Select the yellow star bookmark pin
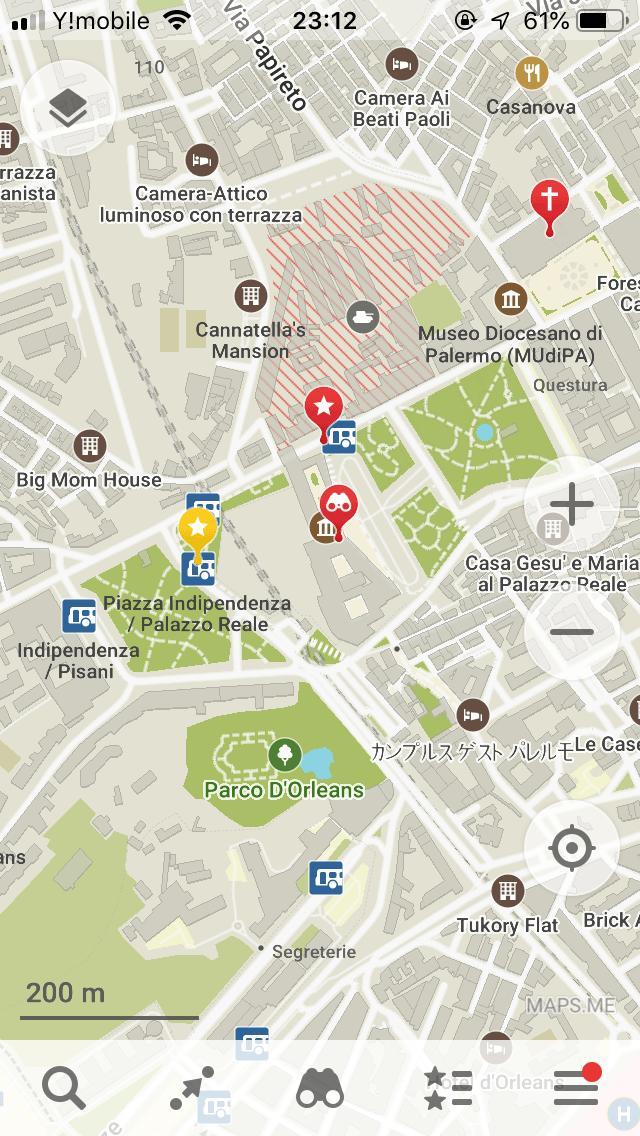The width and height of the screenshot is (640, 1136). [198, 531]
